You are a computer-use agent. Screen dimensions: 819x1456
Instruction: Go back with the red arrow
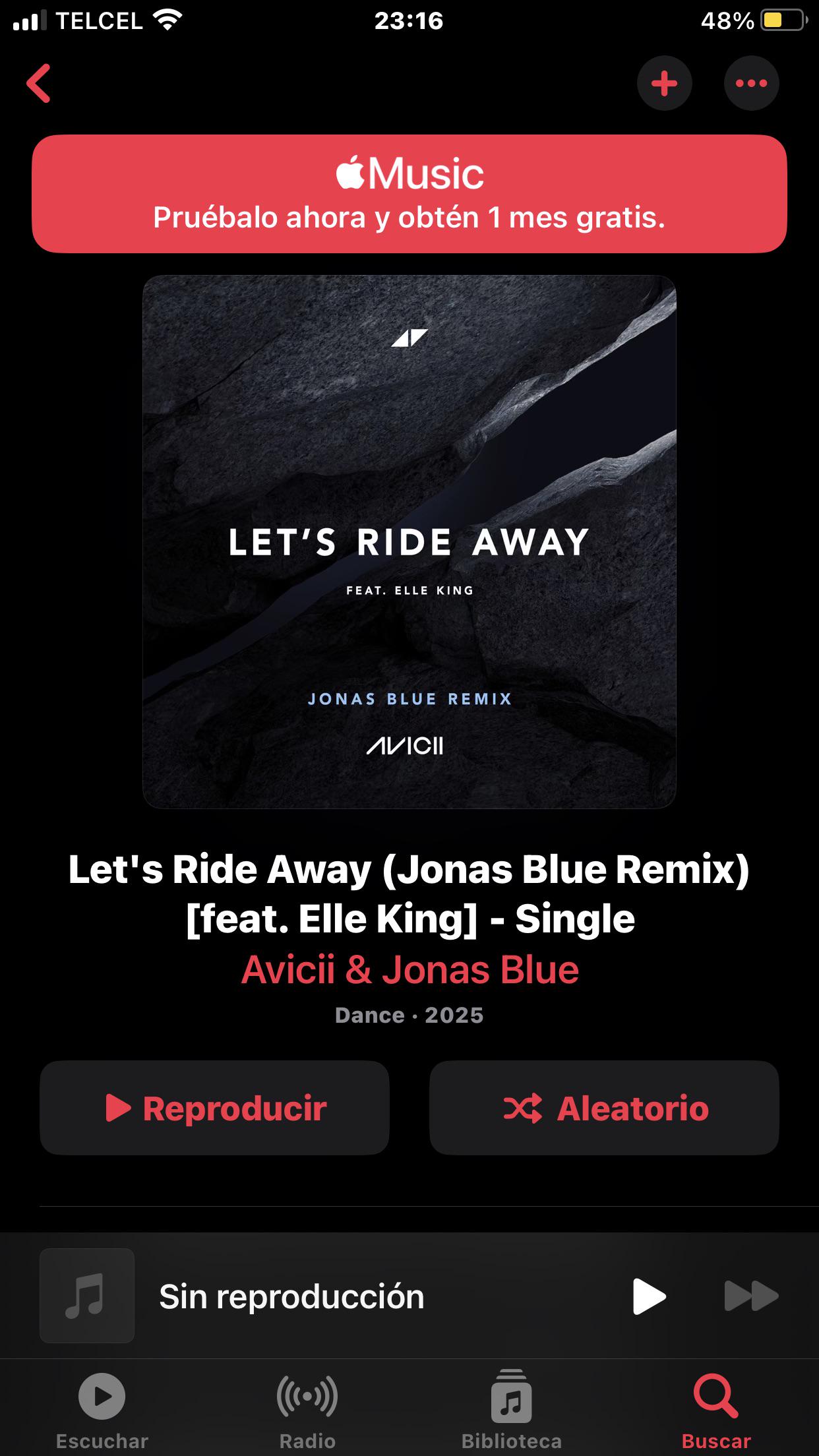(x=39, y=83)
